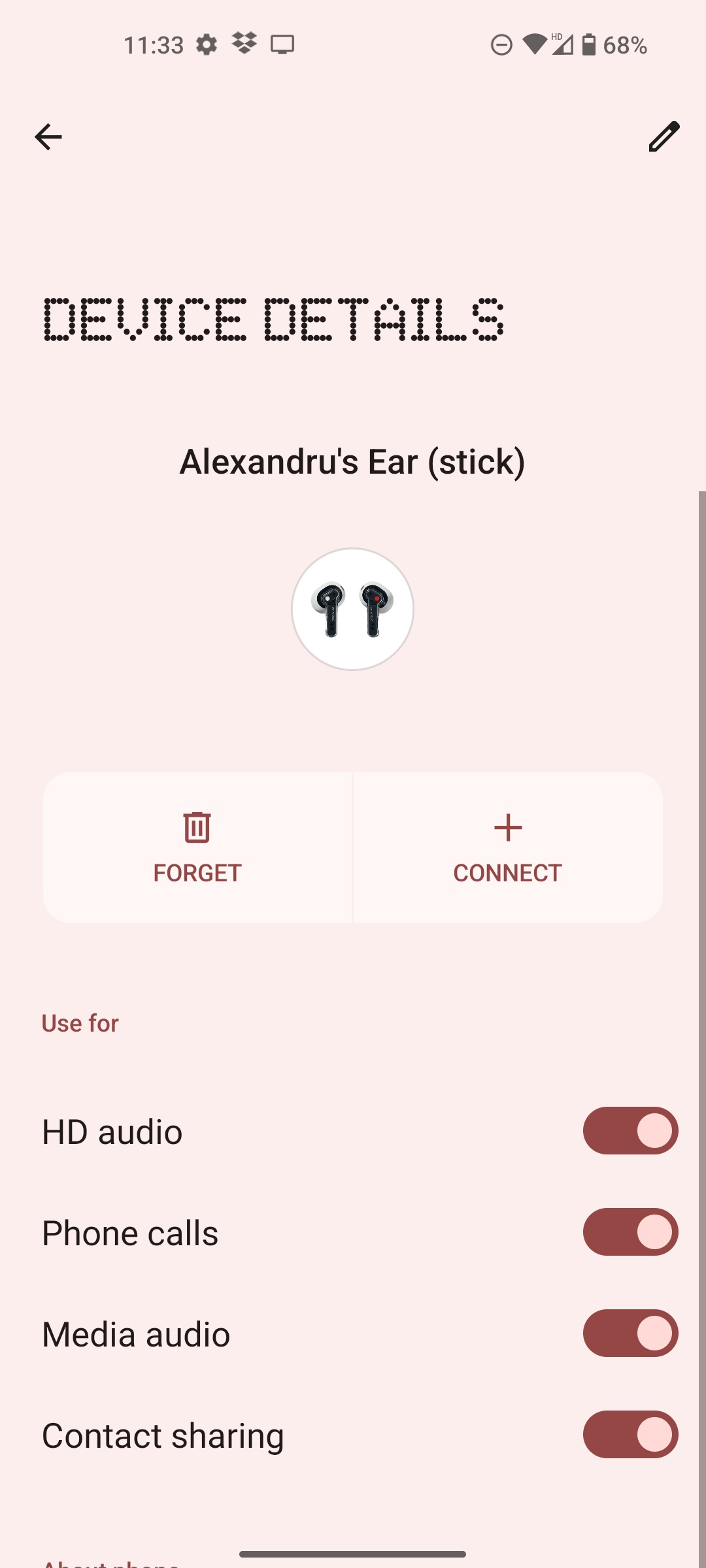Connect to Alexandru's Ear (stick)
Viewport: 706px width, 1568px height.
(508, 847)
